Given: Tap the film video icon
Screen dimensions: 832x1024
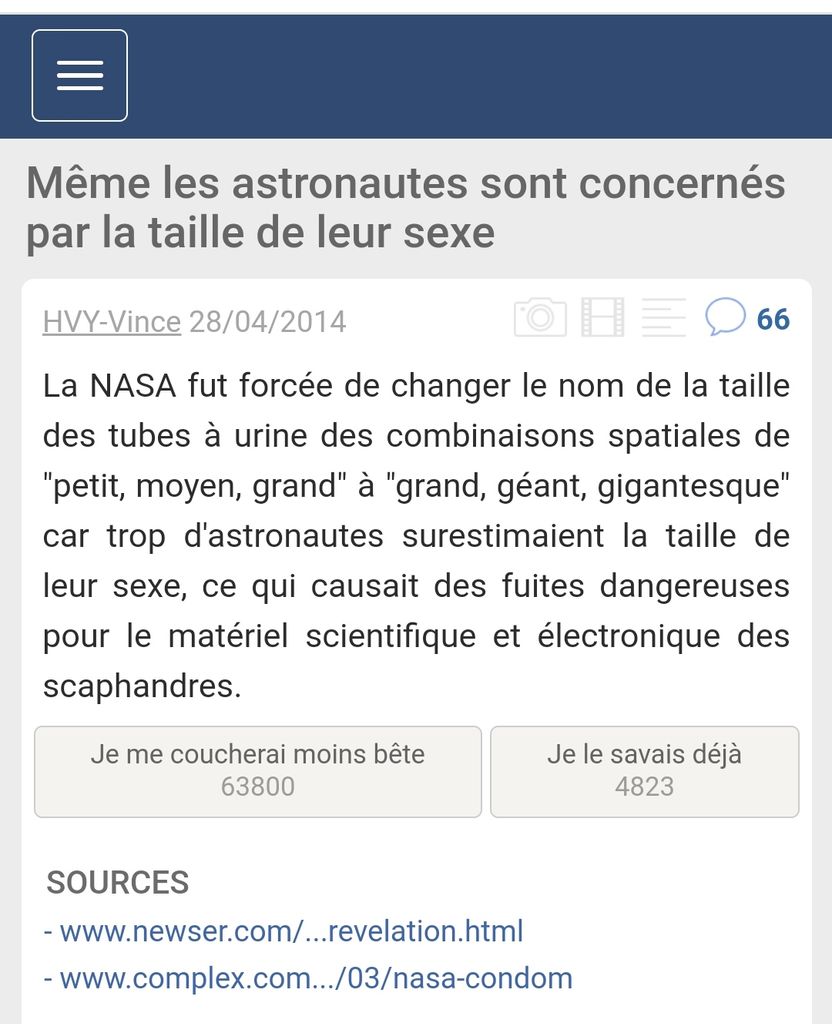Looking at the screenshot, I should [602, 318].
